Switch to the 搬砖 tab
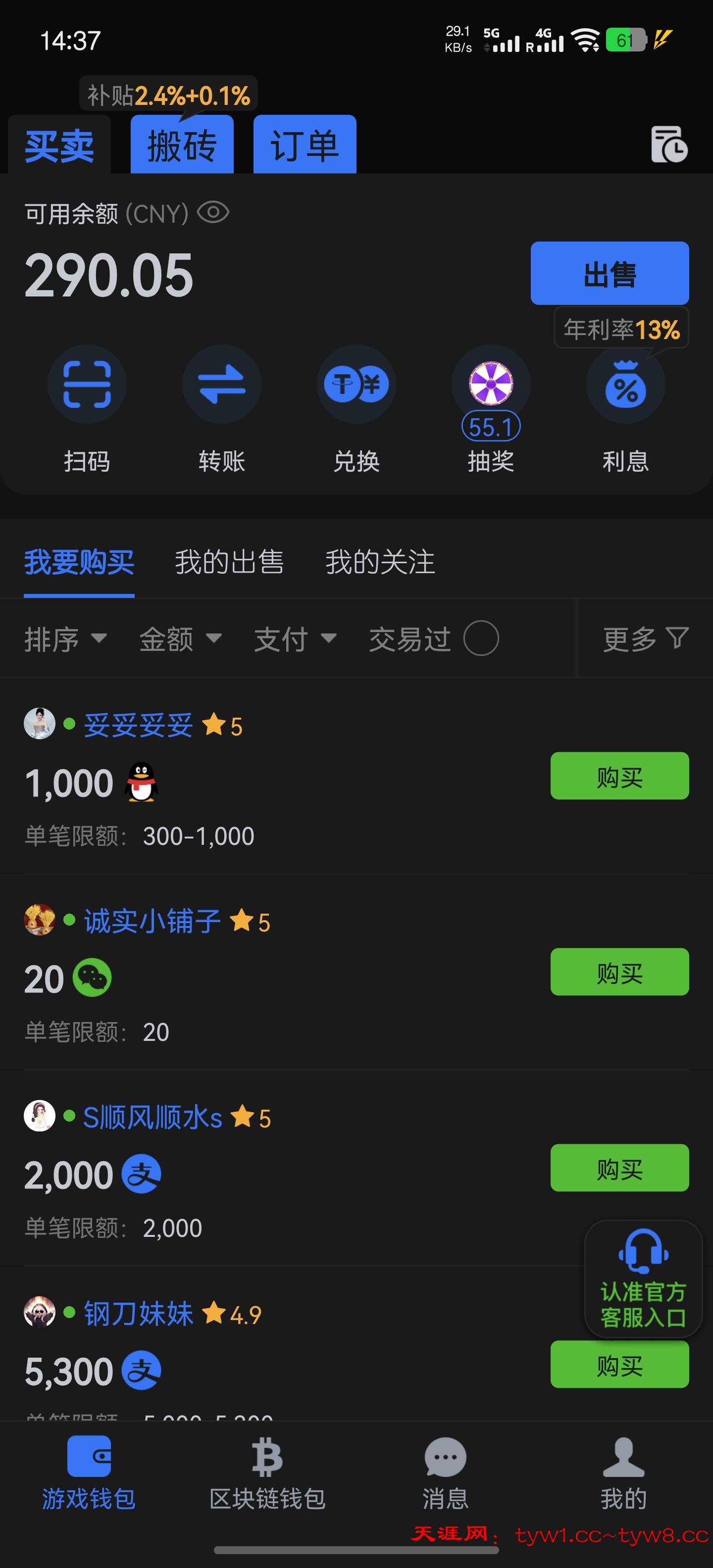Image resolution: width=713 pixels, height=1568 pixels. coord(182,146)
